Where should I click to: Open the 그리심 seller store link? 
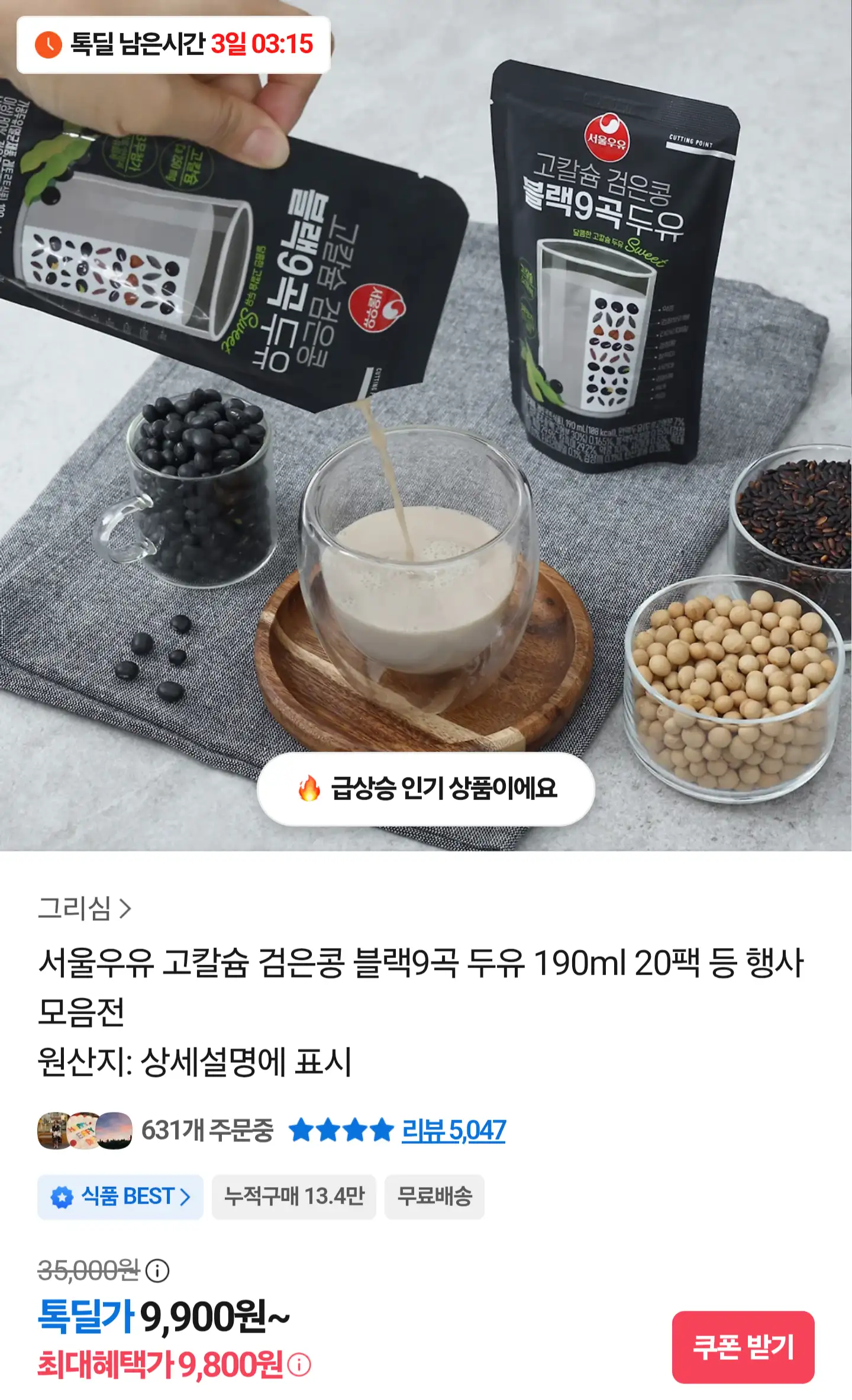(85, 908)
